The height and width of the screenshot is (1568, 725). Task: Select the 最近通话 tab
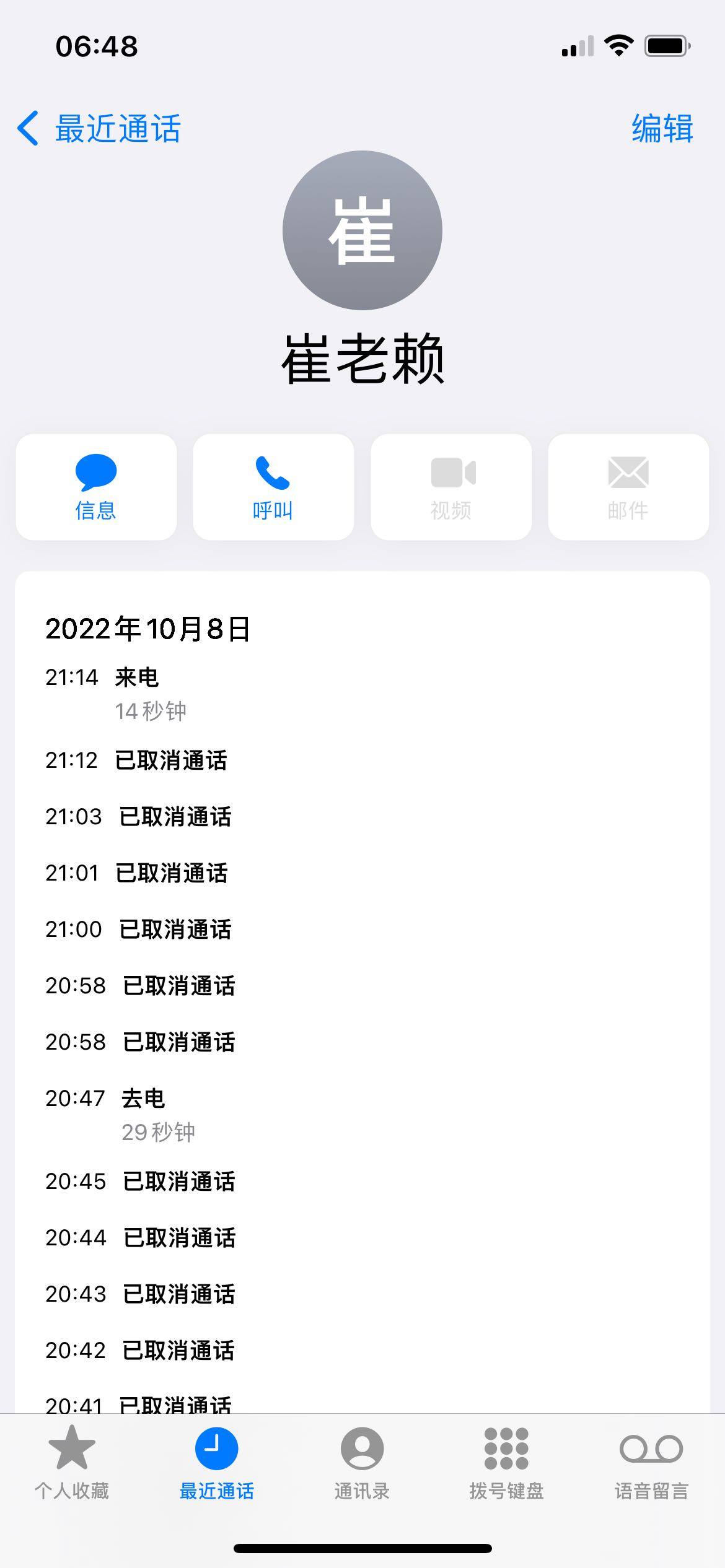[217, 1463]
